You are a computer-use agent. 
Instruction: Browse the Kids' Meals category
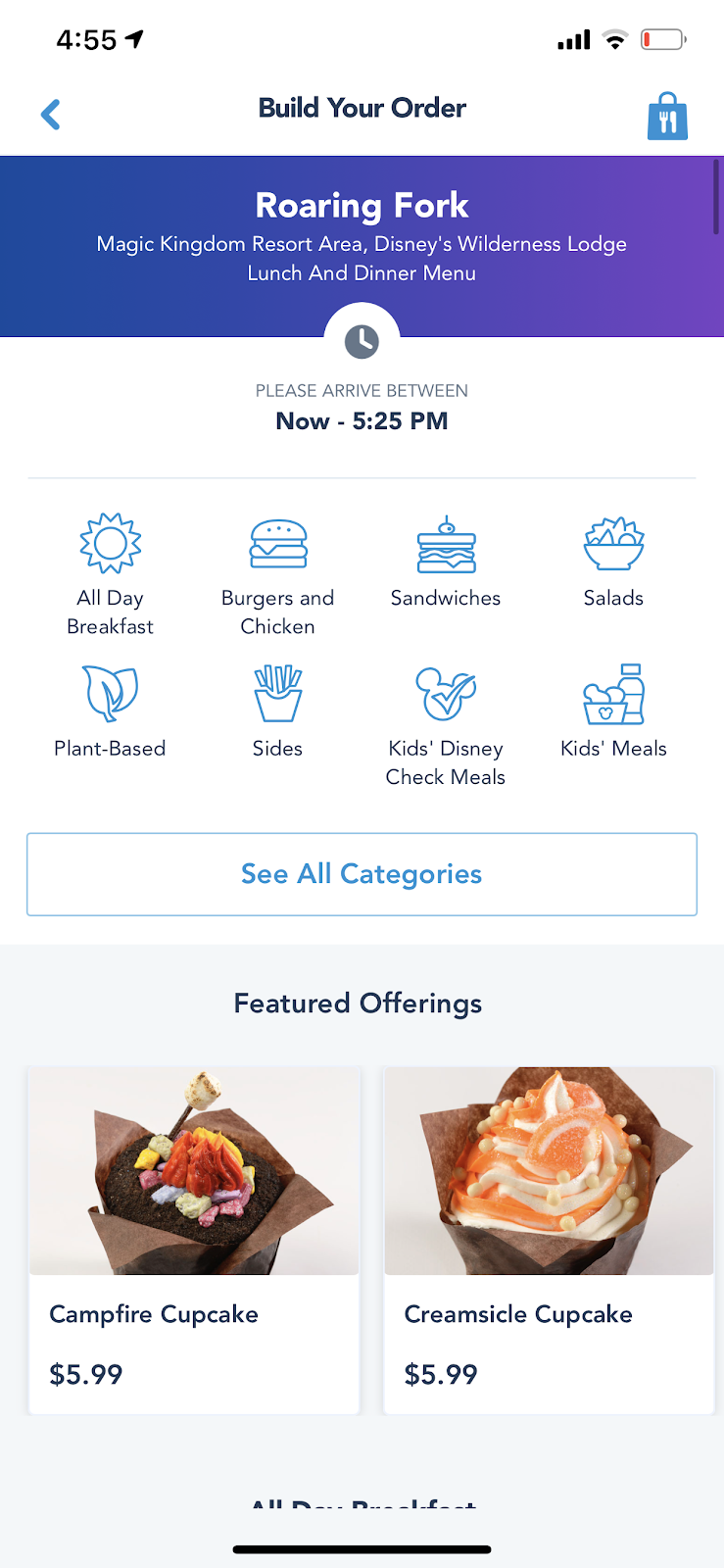(613, 710)
